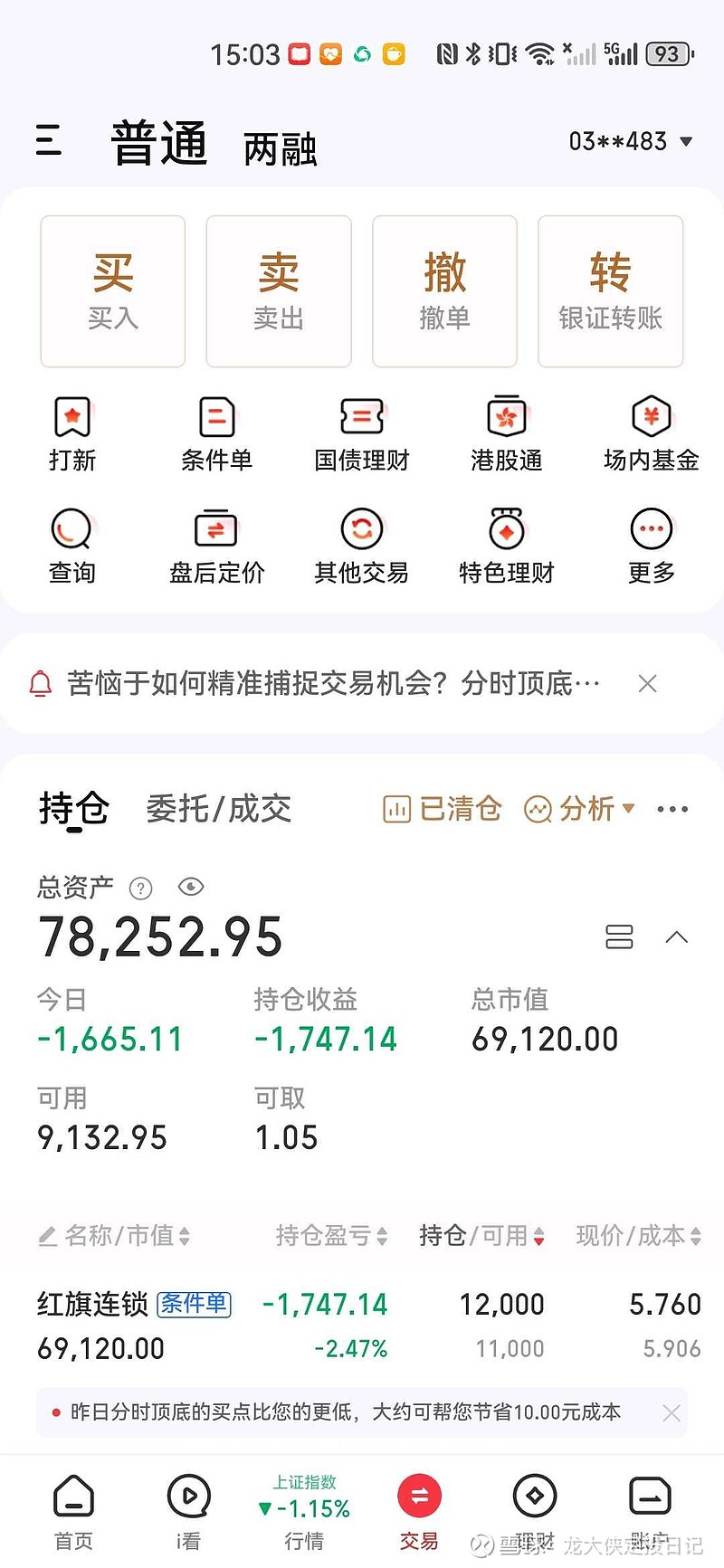The width and height of the screenshot is (724, 1568).
Task: Switch to the 委托/成交 tab
Action: tap(218, 809)
